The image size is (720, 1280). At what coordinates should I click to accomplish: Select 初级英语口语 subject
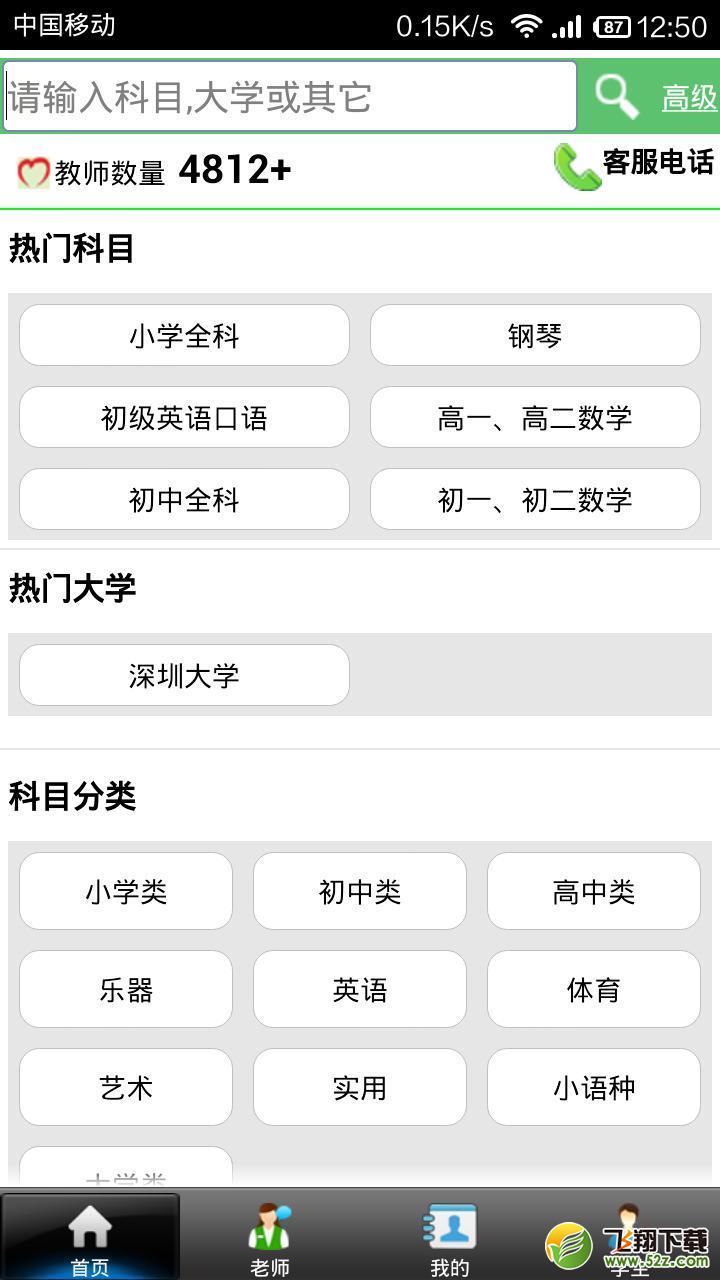184,417
